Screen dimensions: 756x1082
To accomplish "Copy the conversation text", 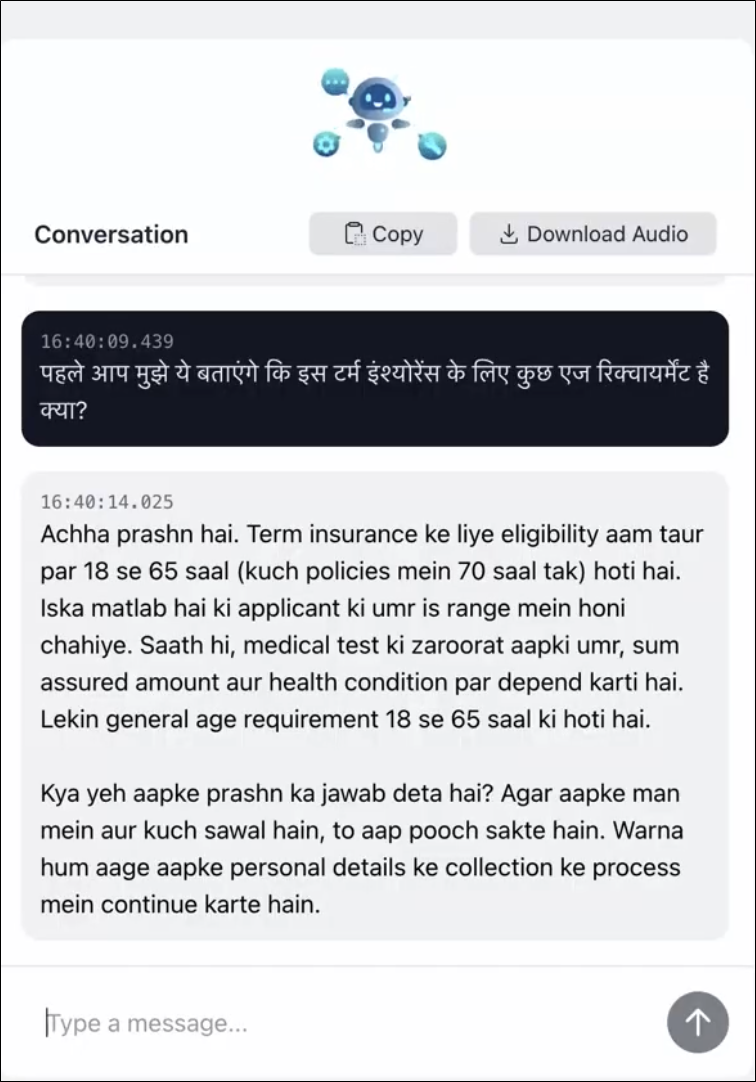I will click(x=383, y=234).
